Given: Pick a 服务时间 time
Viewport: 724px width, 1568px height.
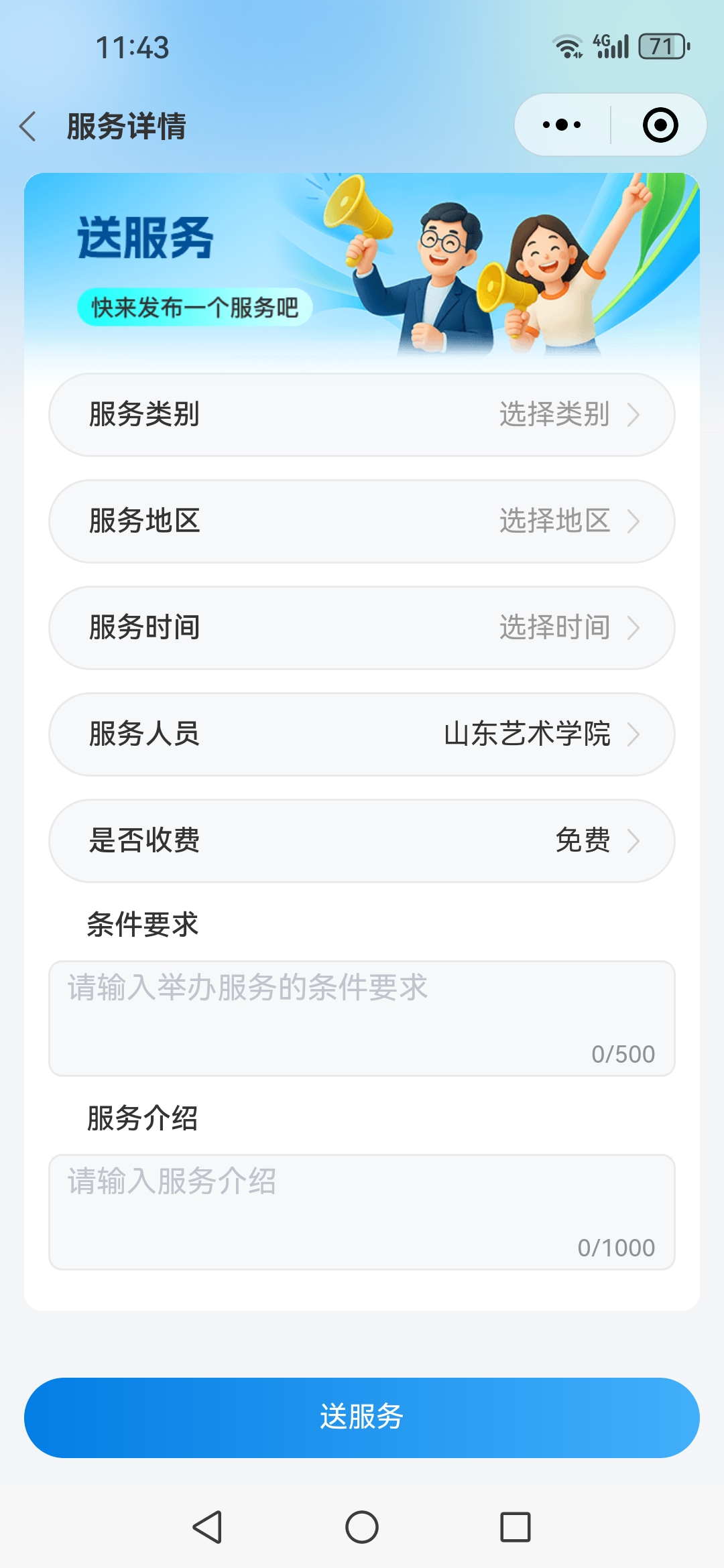Looking at the screenshot, I should (x=362, y=627).
